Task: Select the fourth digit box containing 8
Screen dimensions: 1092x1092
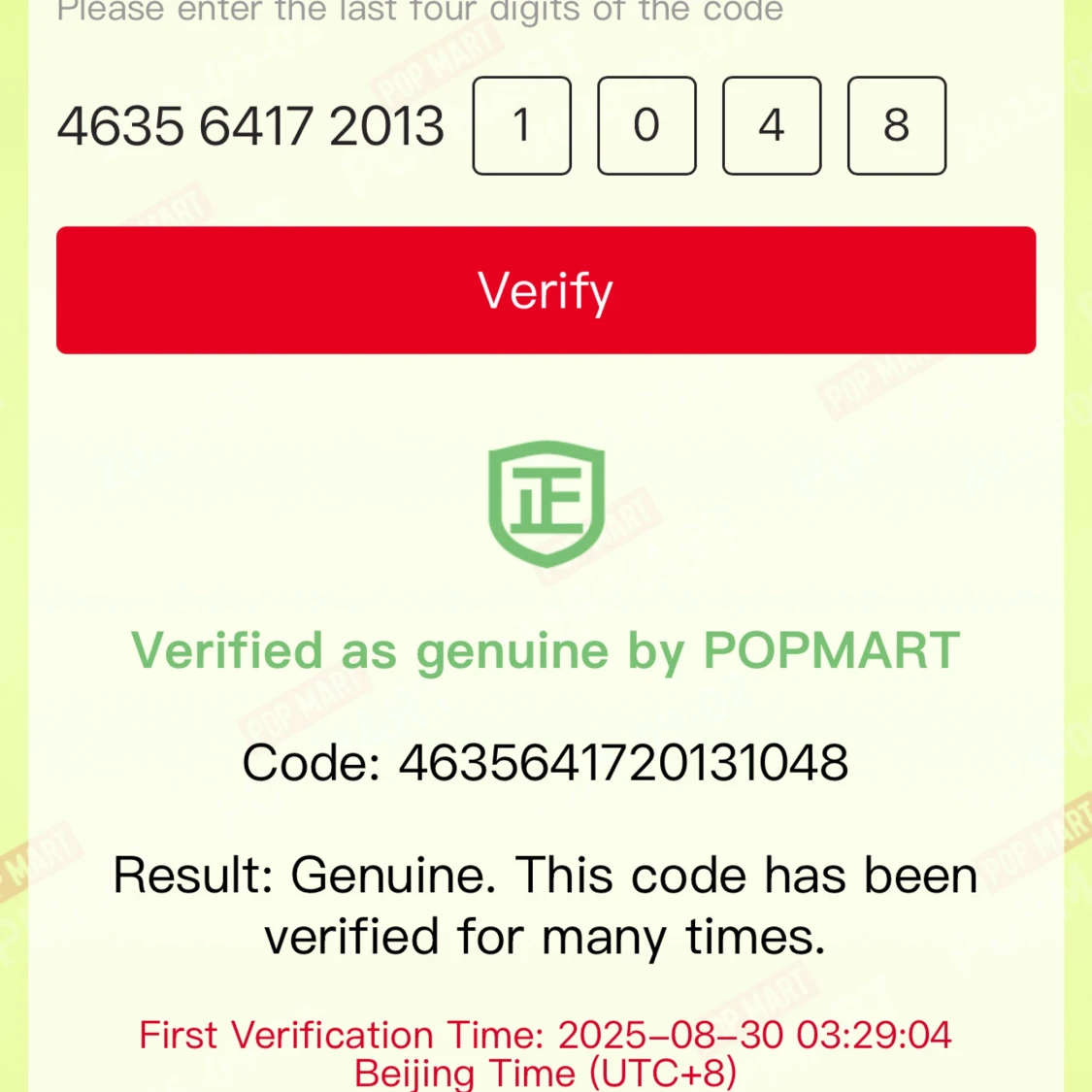Action: point(896,126)
